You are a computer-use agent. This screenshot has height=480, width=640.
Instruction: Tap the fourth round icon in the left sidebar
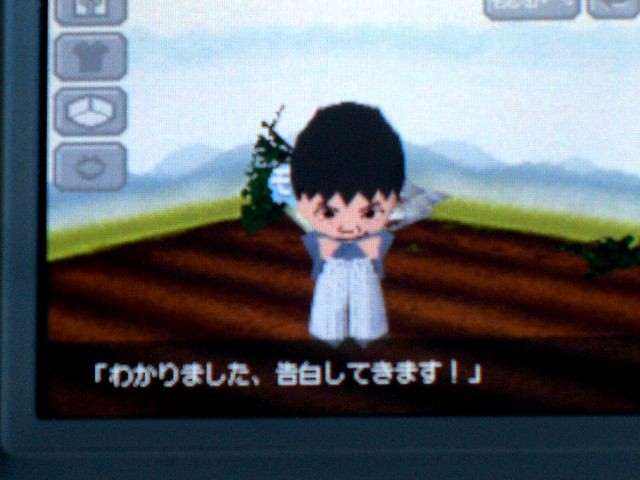click(90, 166)
